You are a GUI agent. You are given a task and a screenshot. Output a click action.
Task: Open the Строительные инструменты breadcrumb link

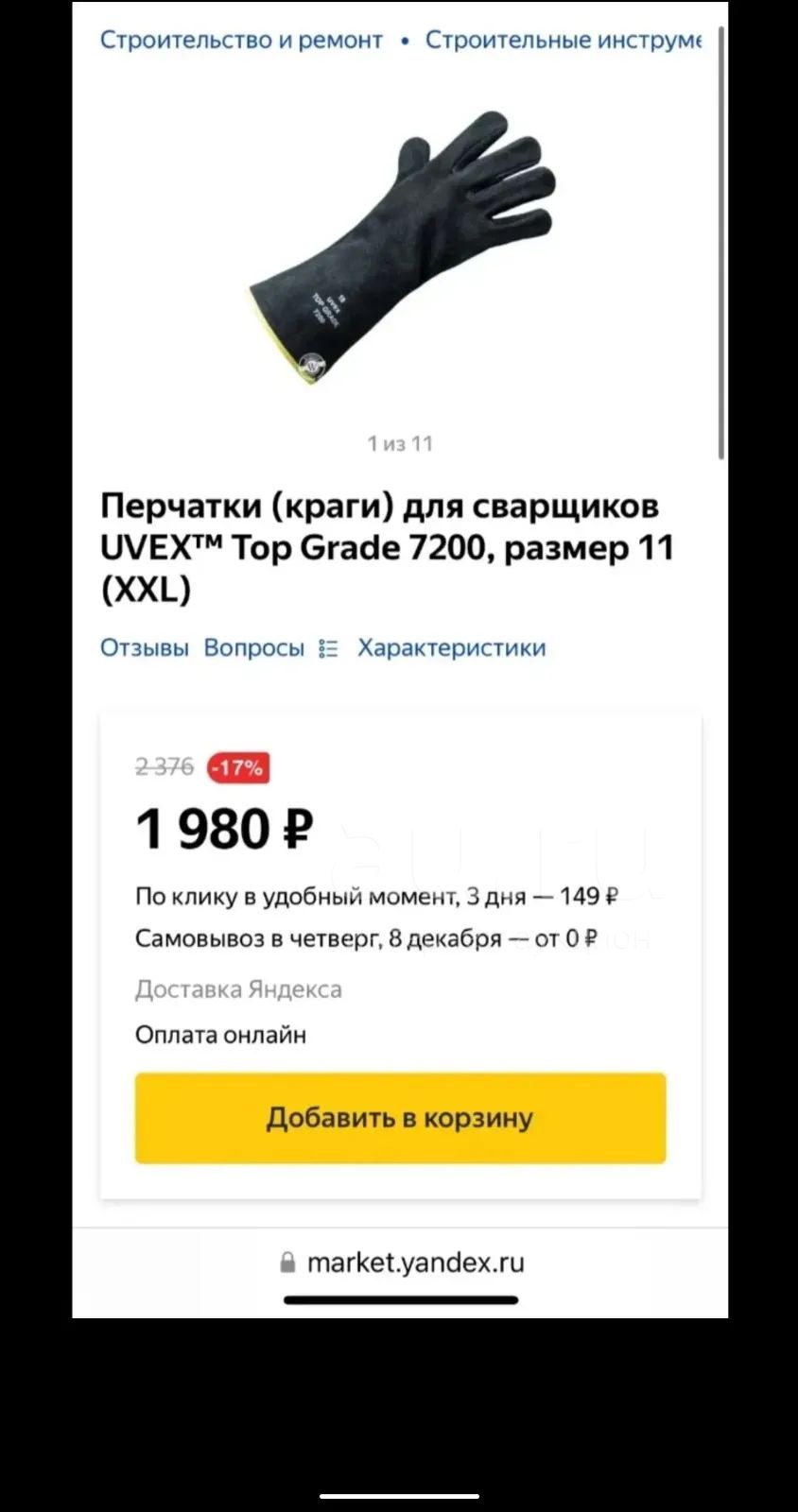point(563,41)
